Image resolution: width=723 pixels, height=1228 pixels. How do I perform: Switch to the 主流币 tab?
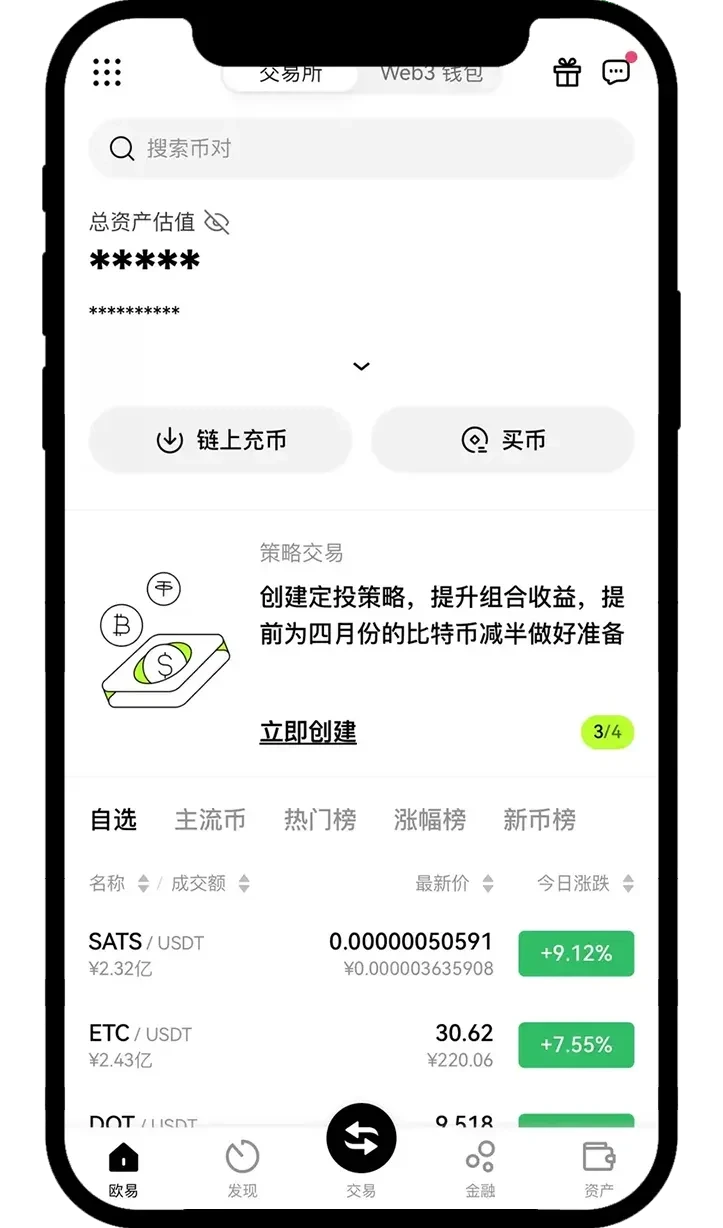pos(210,820)
